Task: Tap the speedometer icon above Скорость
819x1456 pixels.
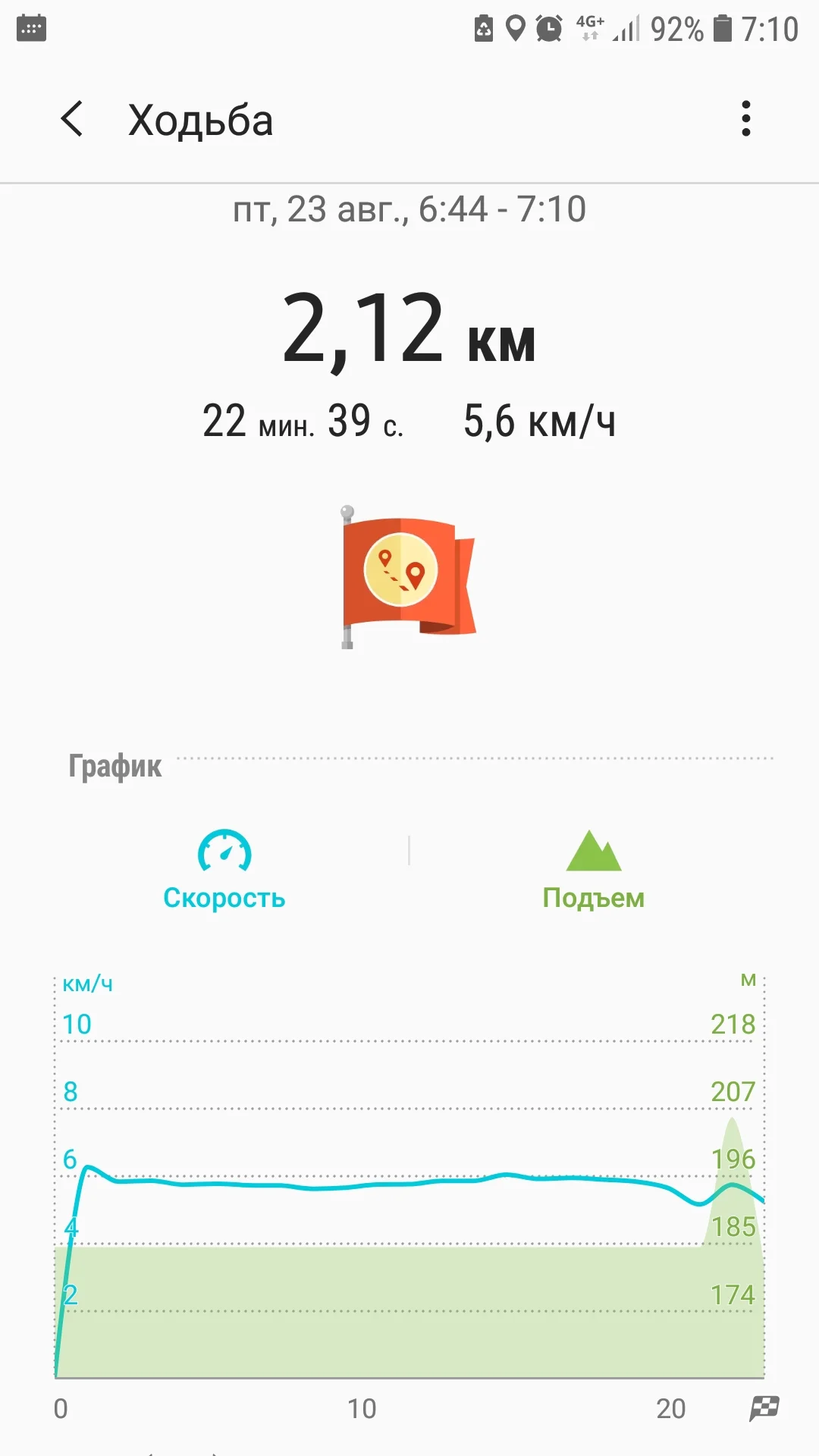Action: (224, 849)
